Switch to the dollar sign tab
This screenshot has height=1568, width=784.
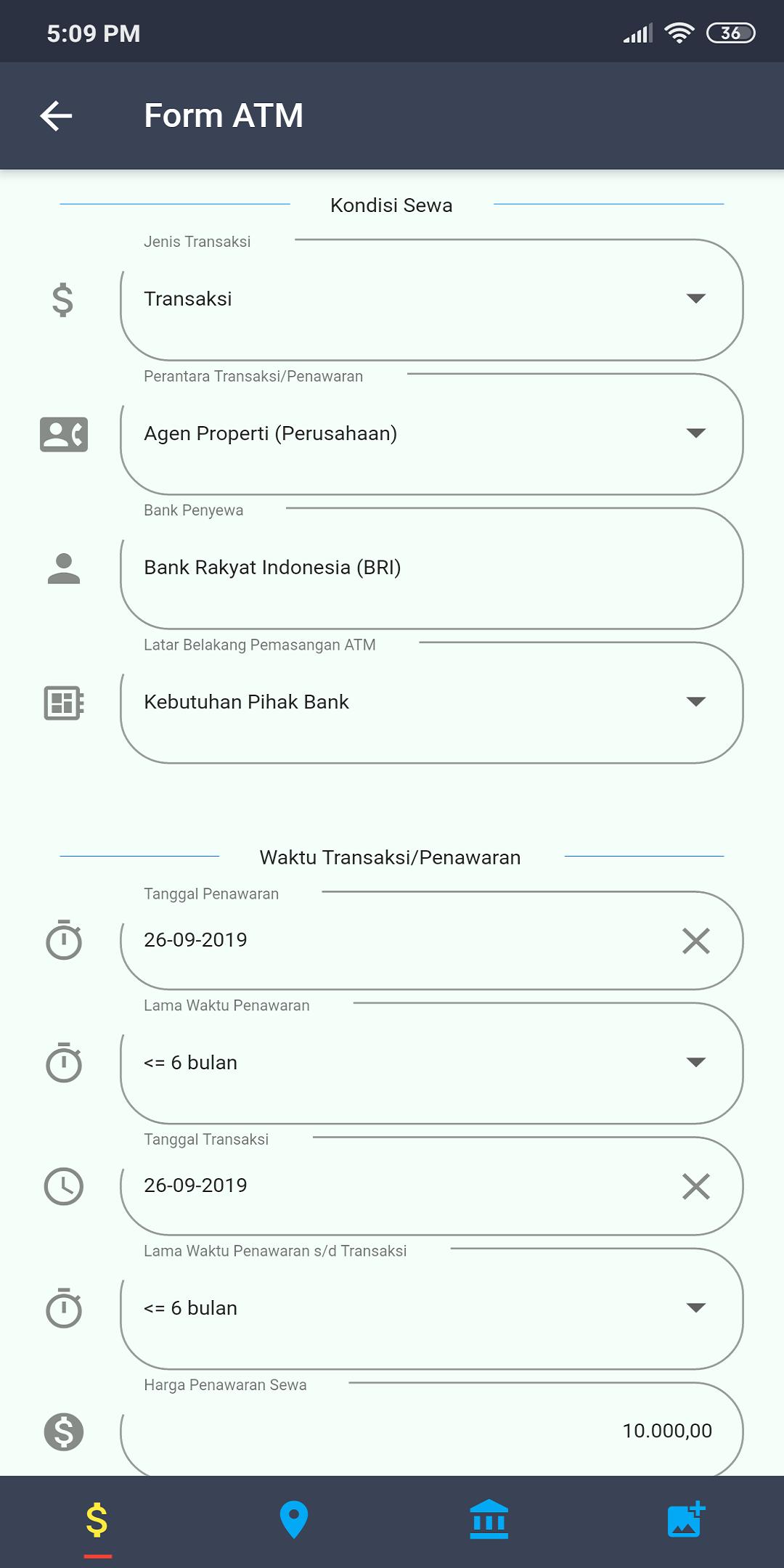point(97,1521)
